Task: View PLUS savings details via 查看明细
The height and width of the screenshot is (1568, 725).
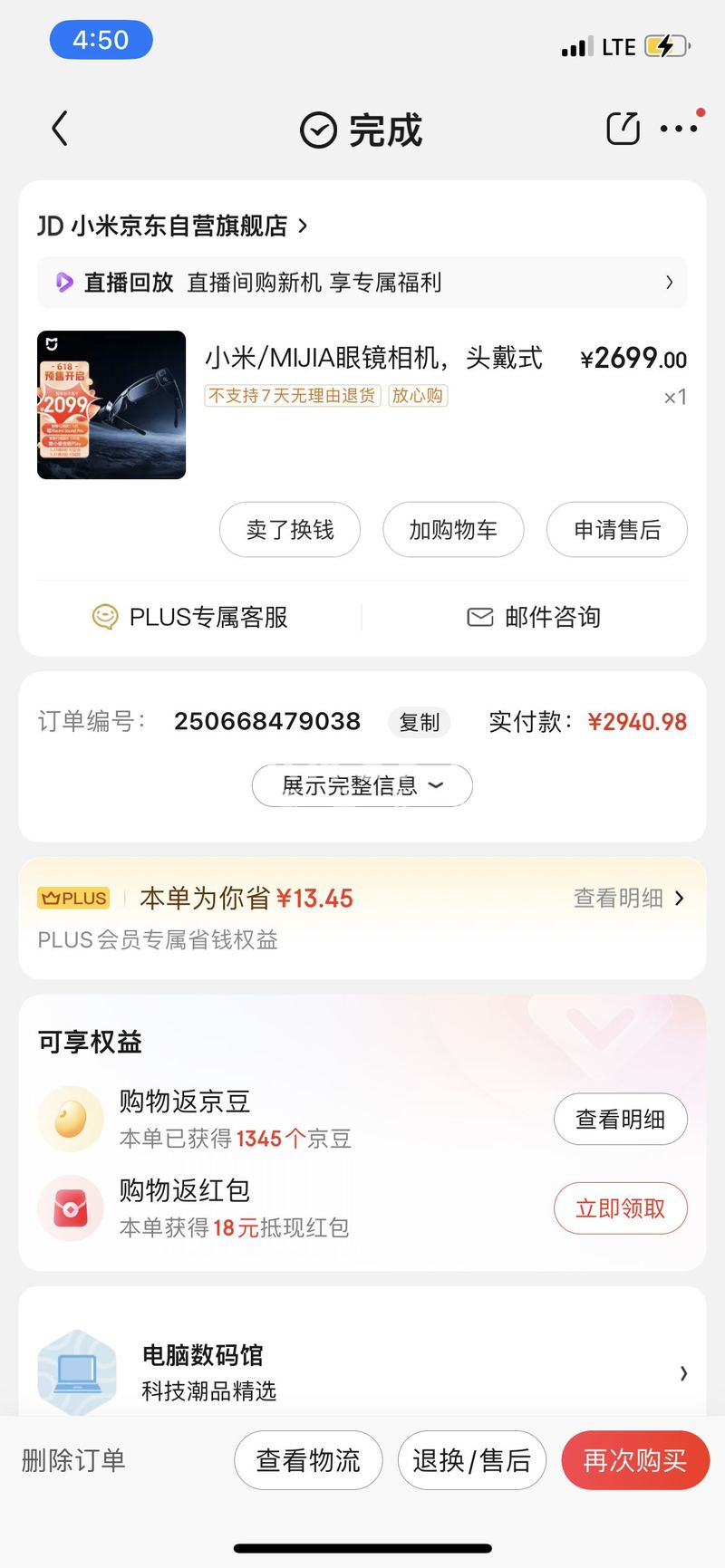Action: coord(629,899)
